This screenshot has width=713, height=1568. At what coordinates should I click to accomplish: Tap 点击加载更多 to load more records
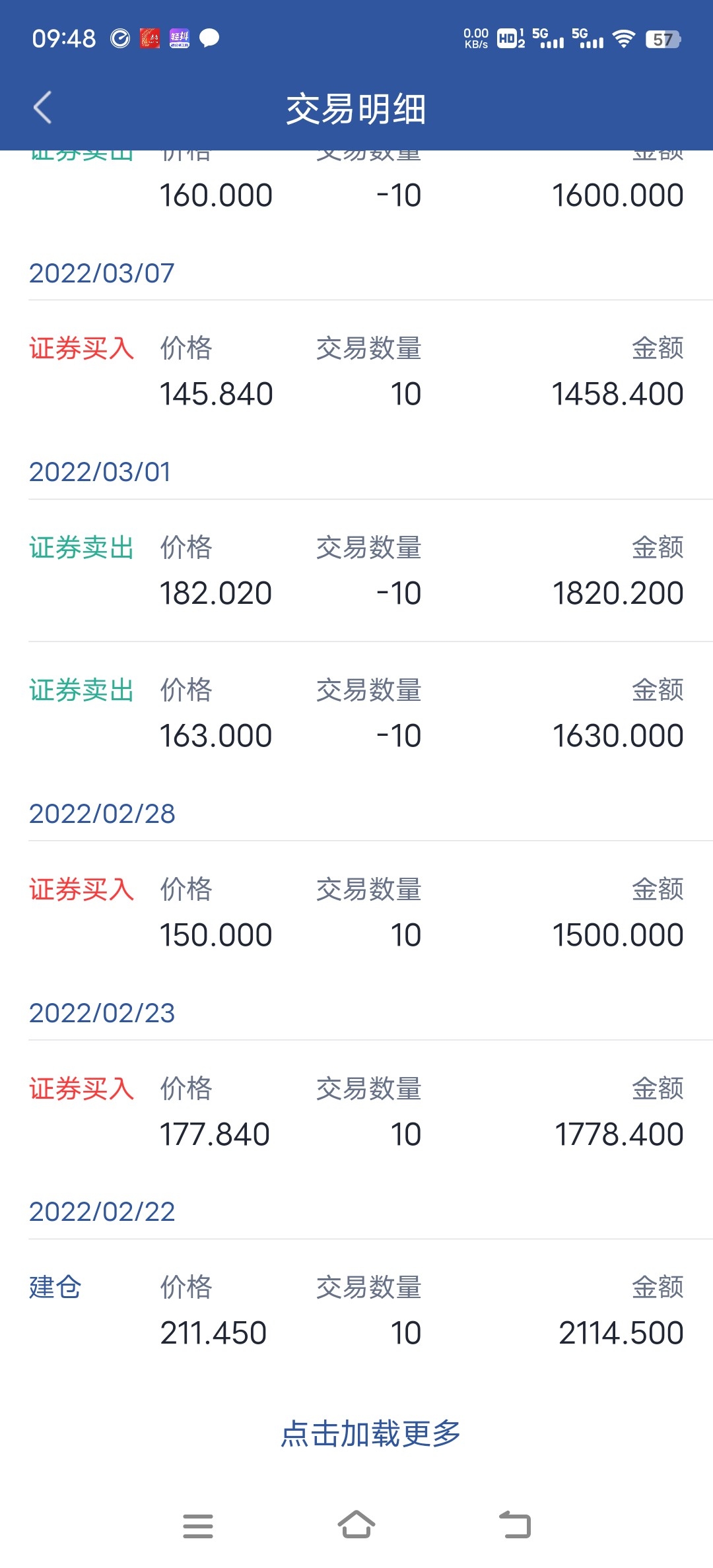[370, 1433]
